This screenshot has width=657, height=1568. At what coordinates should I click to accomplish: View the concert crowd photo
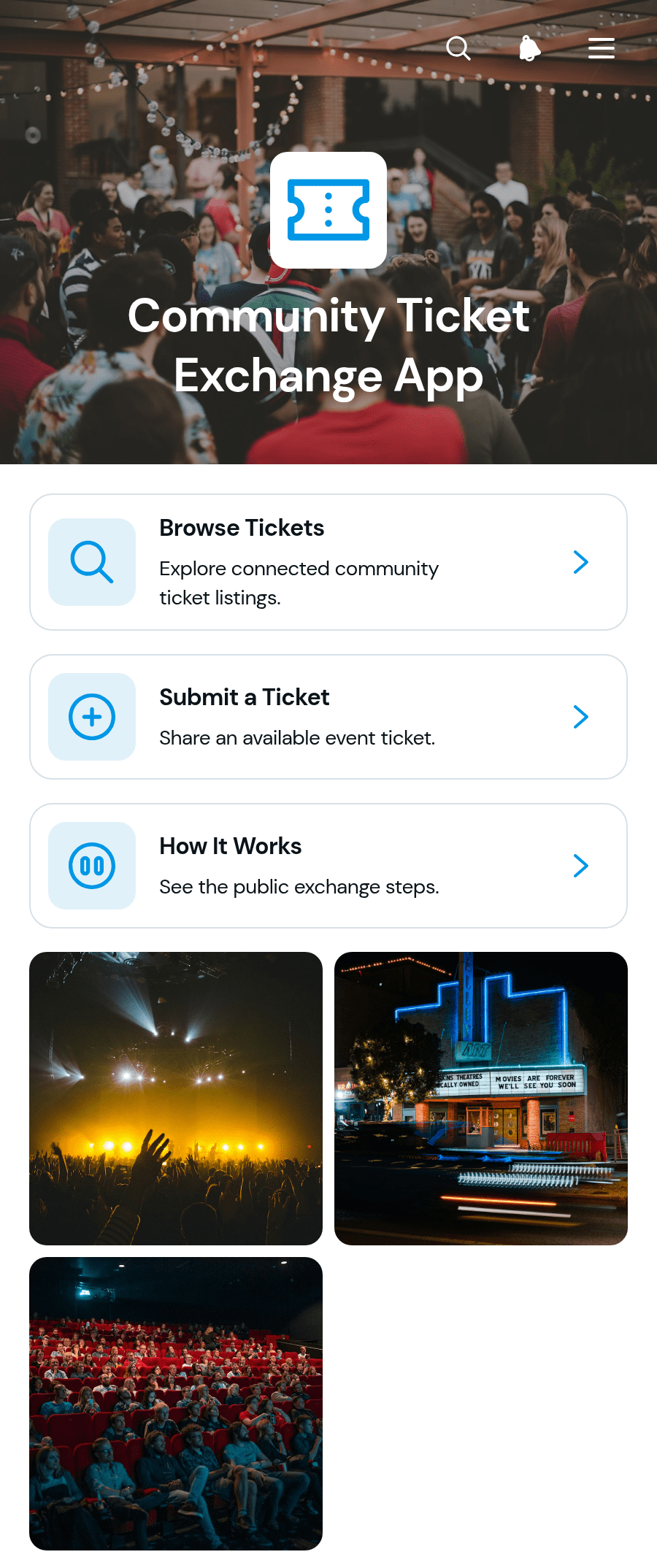point(176,1099)
